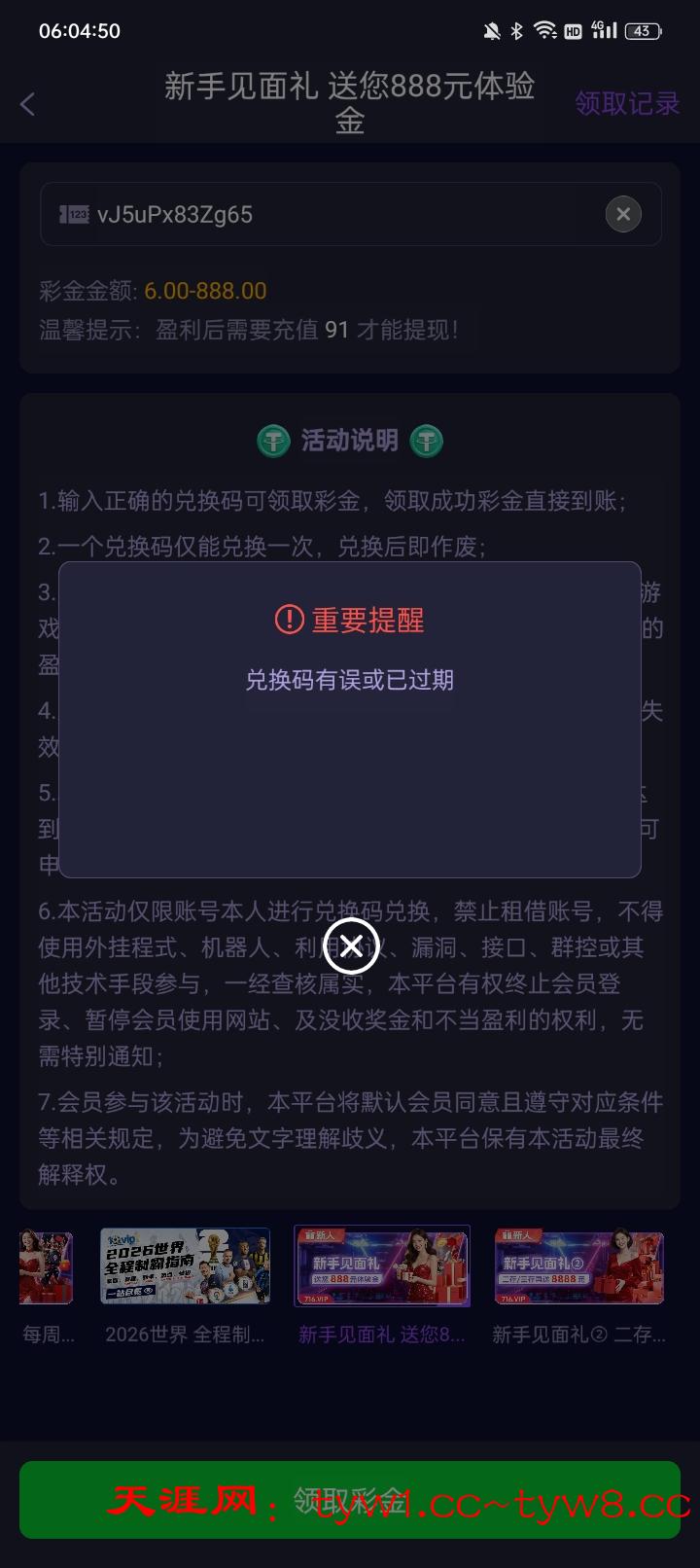Focus the redemption code input field
This screenshot has height=1568, width=700.
tap(331, 214)
